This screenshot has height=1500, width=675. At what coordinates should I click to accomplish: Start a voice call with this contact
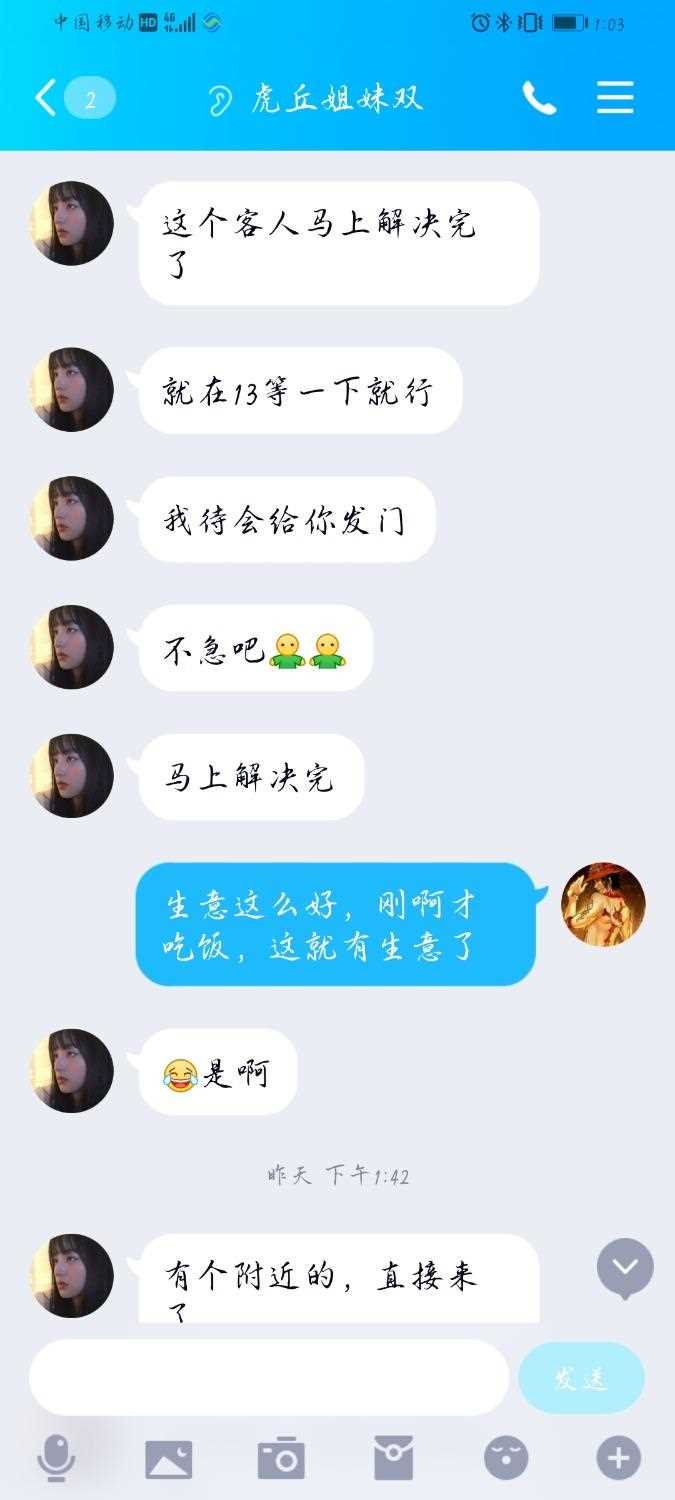[539, 98]
